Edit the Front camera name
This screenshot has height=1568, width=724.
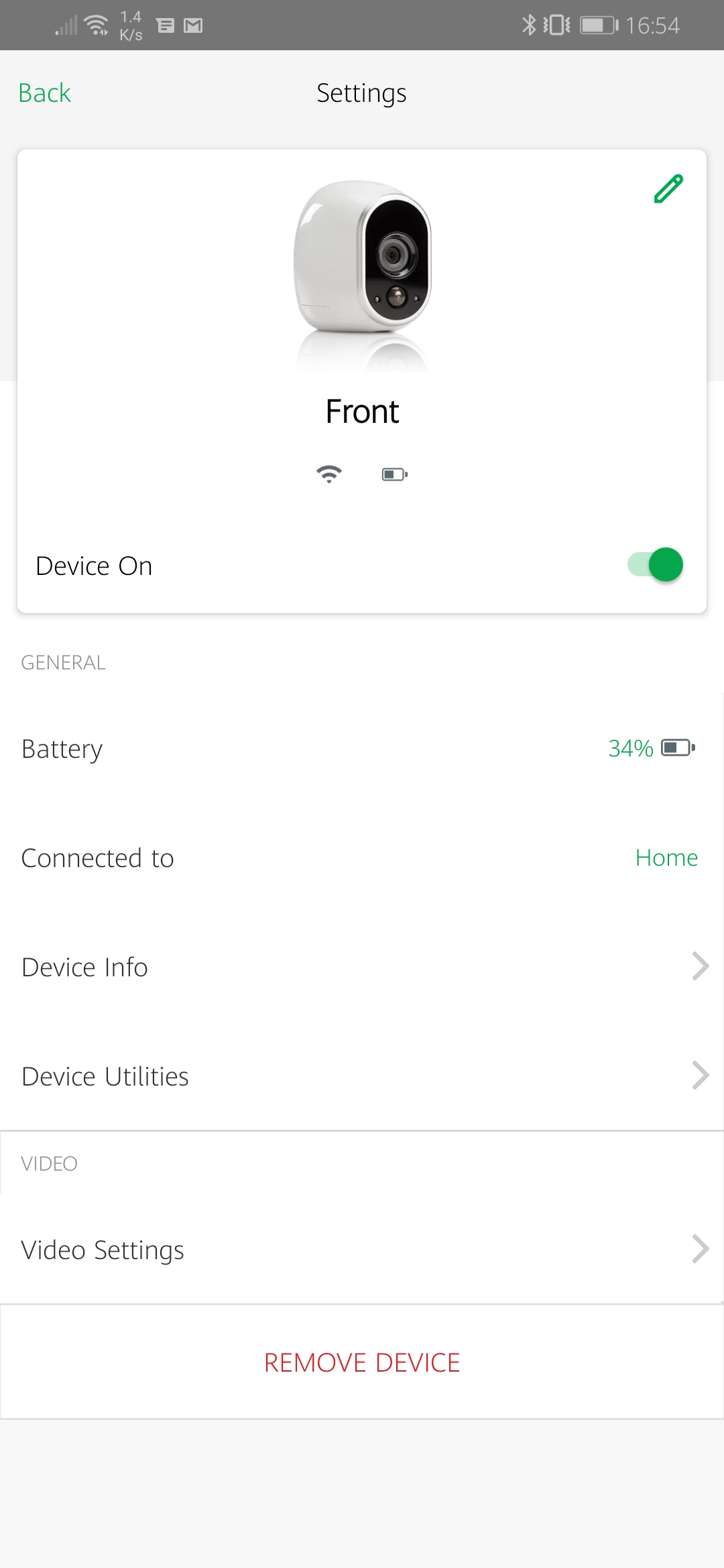coord(668,189)
